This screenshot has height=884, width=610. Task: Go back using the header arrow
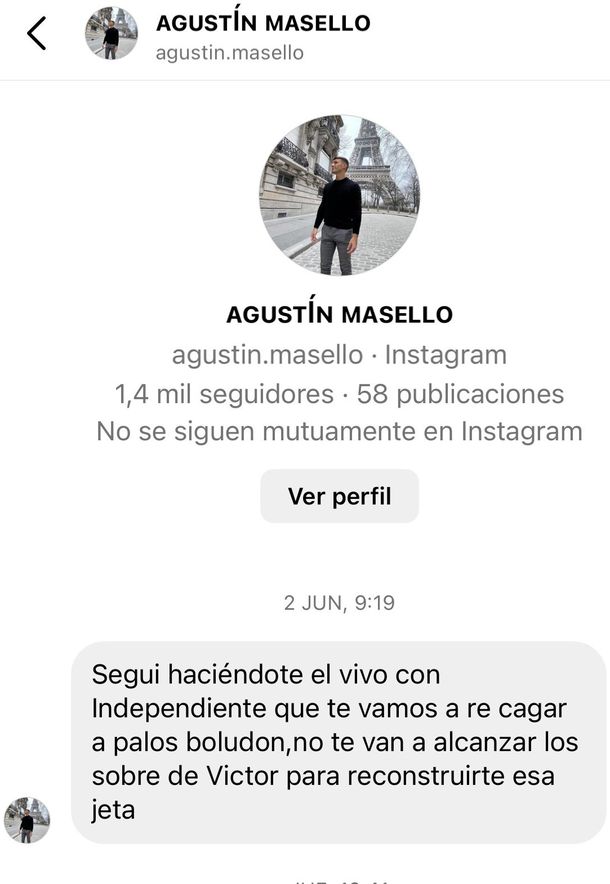click(x=37, y=34)
